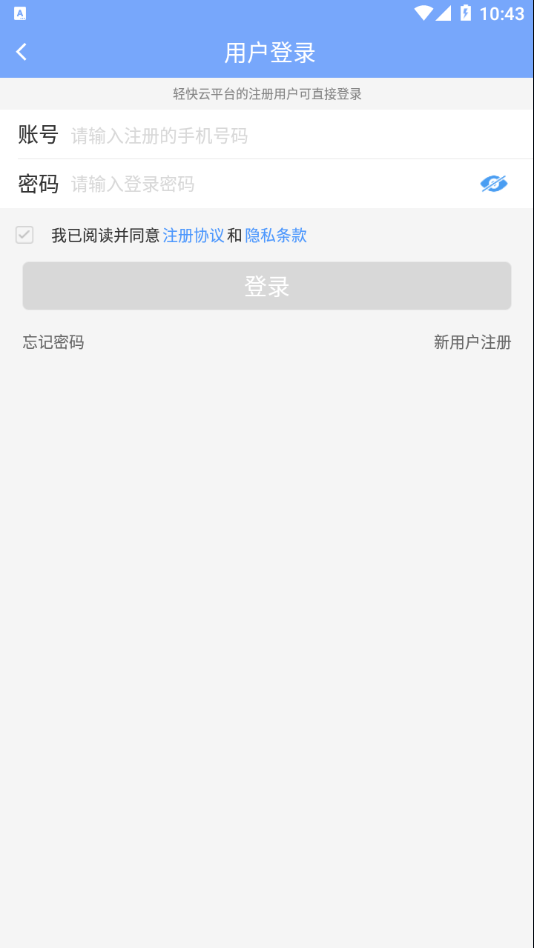Tap the 登录 button
The image size is (534, 948).
click(267, 286)
